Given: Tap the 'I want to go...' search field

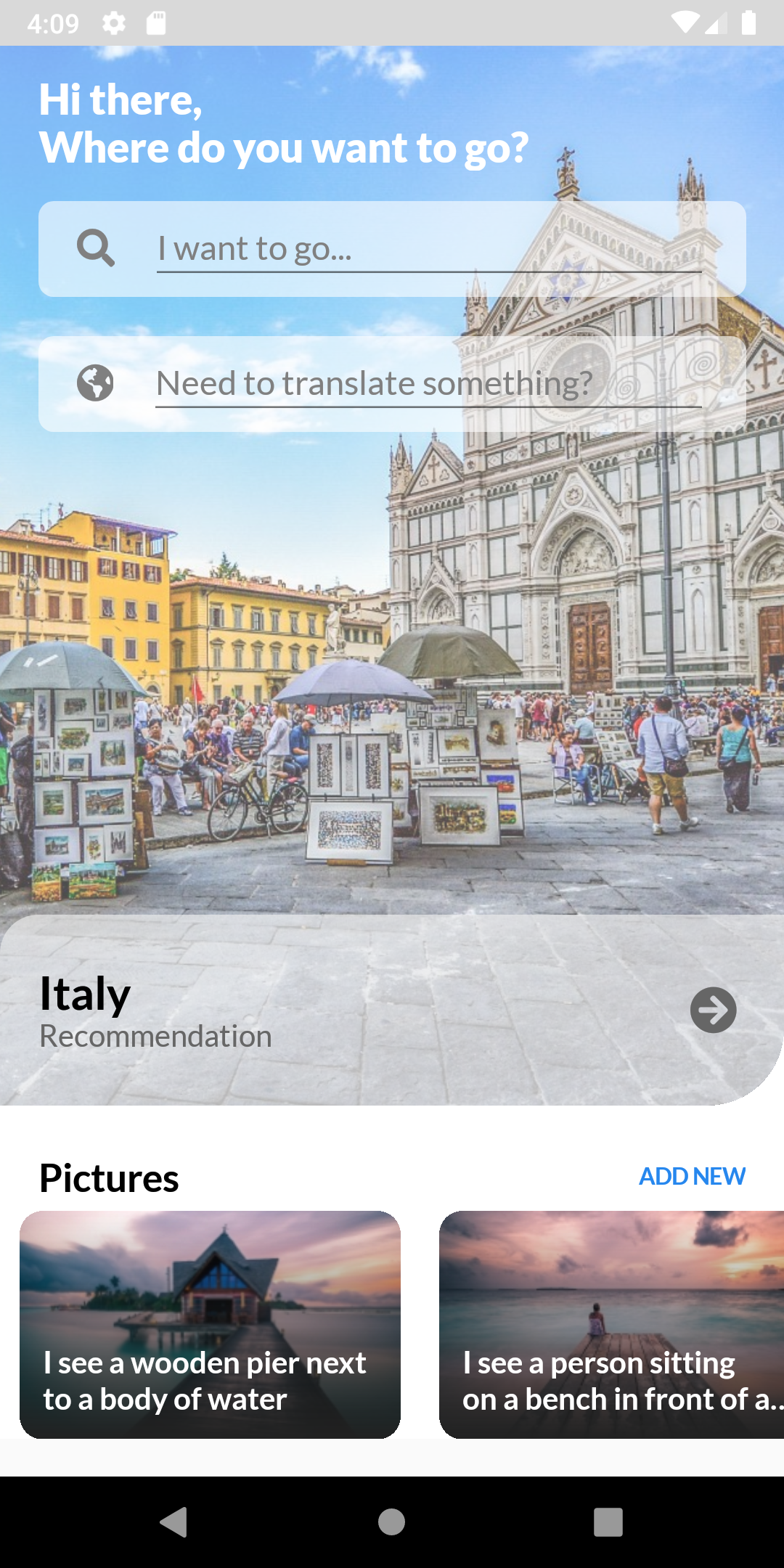Looking at the screenshot, I should point(428,249).
